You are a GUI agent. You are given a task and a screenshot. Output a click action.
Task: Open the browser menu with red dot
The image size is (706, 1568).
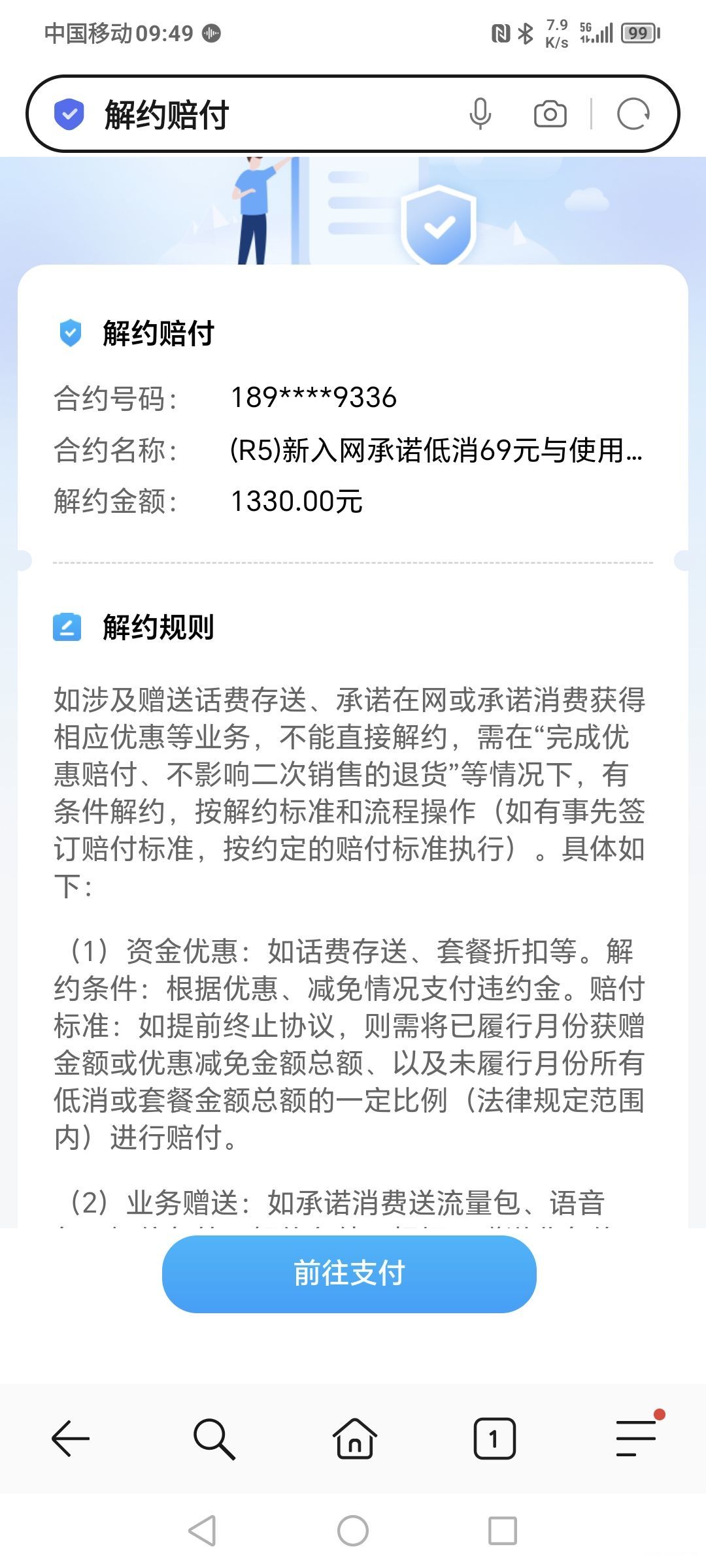coord(636,1439)
